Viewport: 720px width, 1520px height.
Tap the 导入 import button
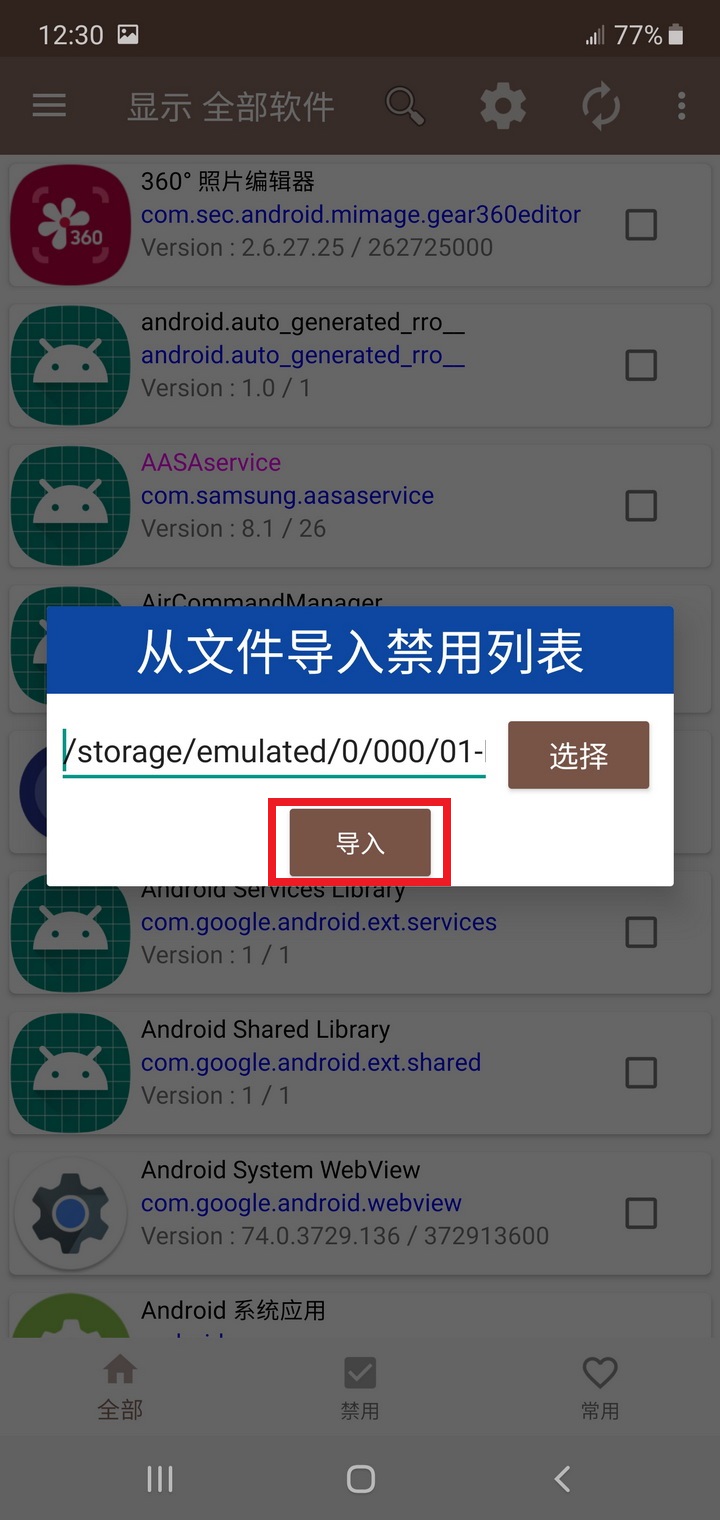point(360,843)
